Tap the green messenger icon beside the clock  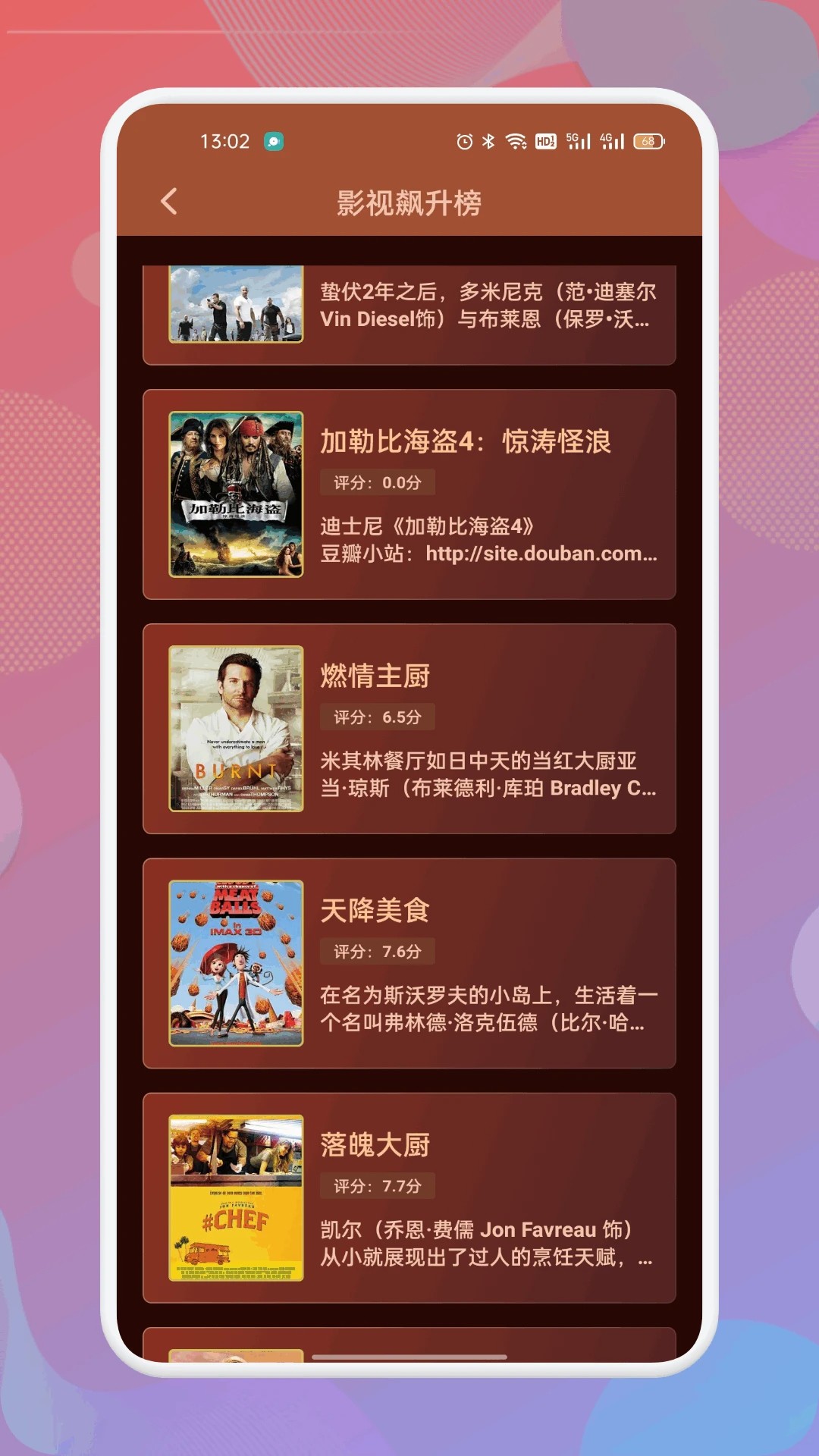[274, 140]
